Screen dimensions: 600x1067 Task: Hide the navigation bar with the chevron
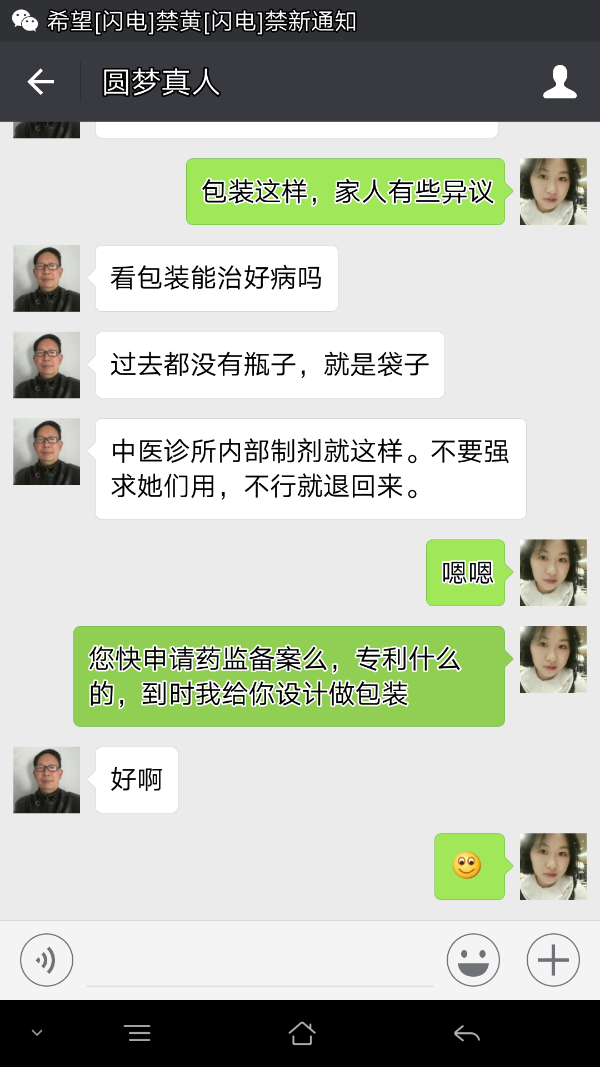(37, 1033)
